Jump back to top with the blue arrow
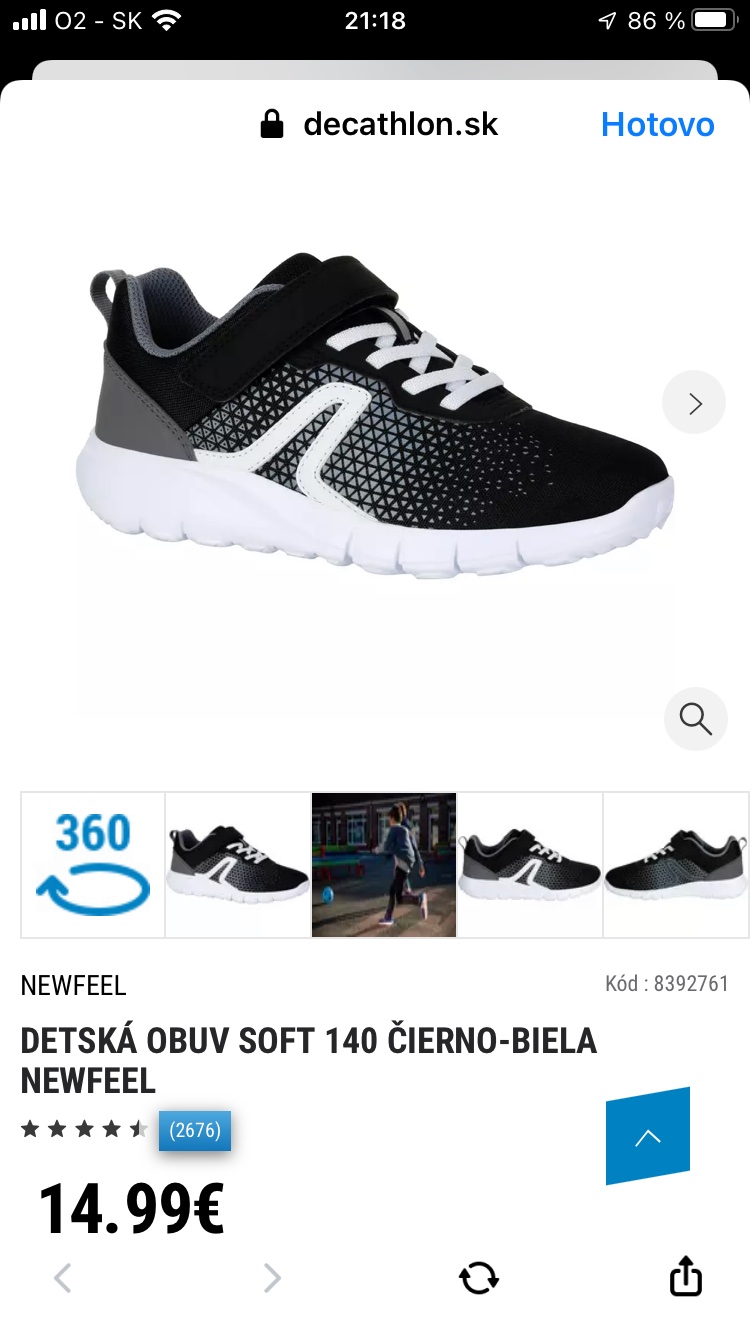Image resolution: width=750 pixels, height=1334 pixels. 648,1136
